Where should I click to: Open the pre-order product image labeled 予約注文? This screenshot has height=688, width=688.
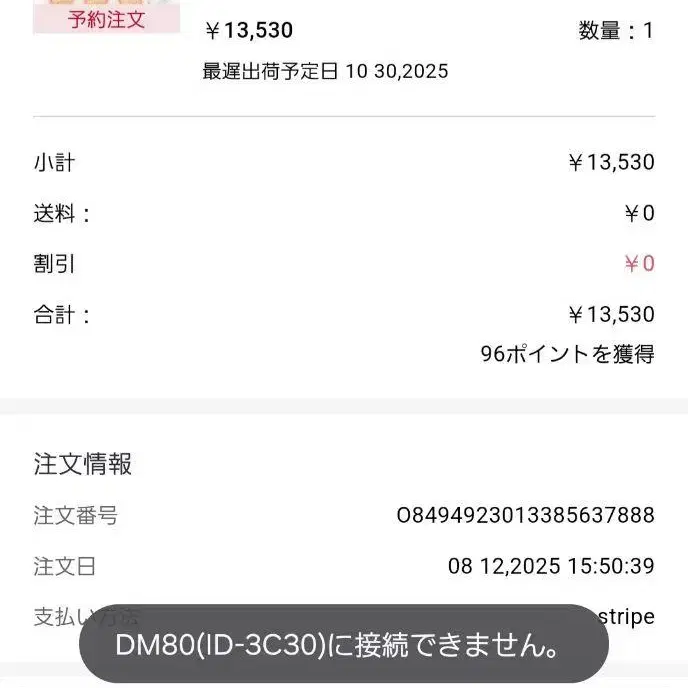pos(106,16)
